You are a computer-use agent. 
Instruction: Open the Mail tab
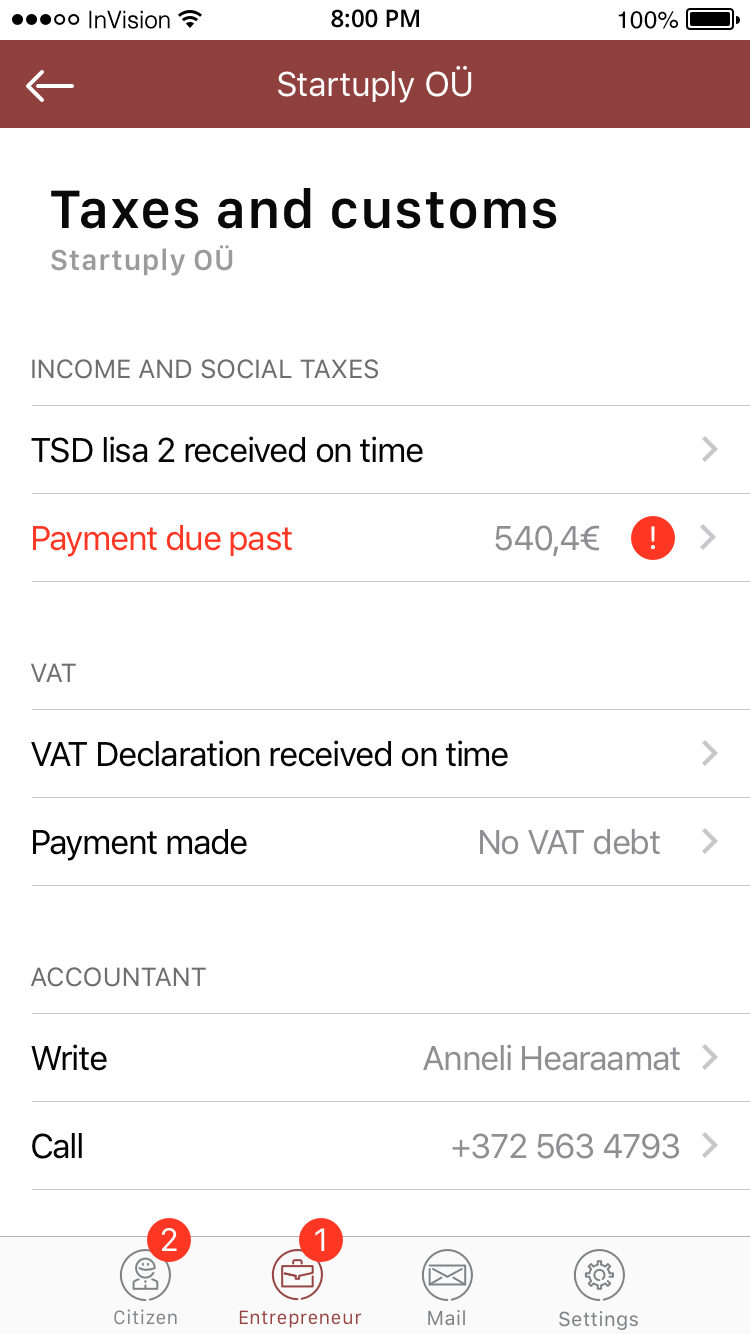pyautogui.click(x=447, y=1288)
